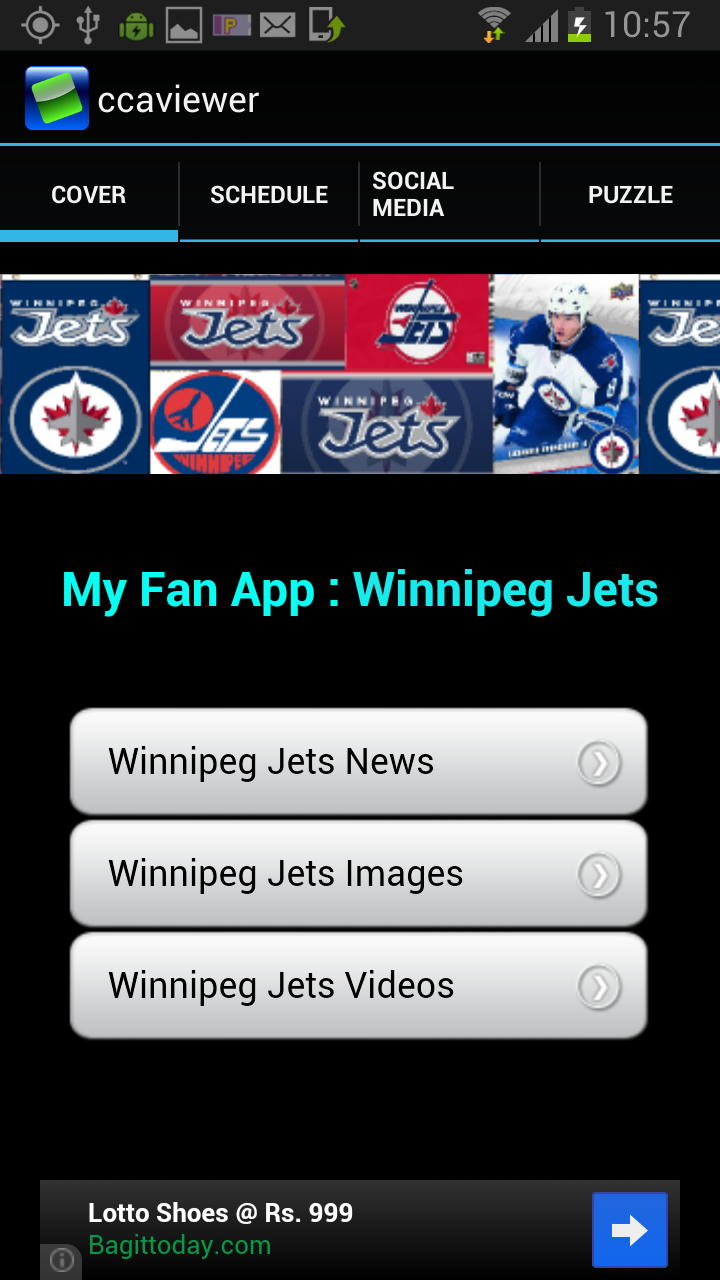
Task: Tap the Winnipeg Jets banner image
Action: pos(360,372)
